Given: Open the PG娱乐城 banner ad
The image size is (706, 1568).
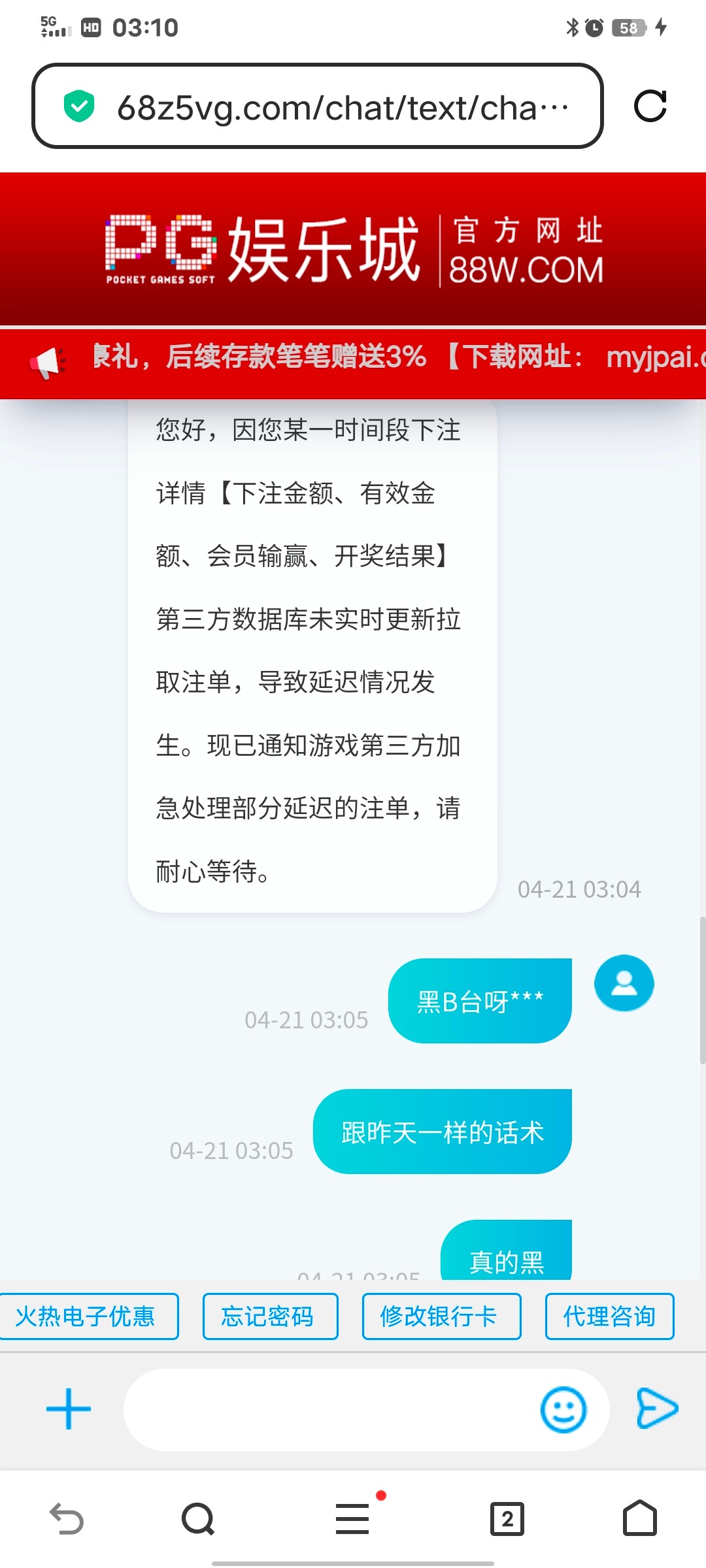Looking at the screenshot, I should [353, 250].
